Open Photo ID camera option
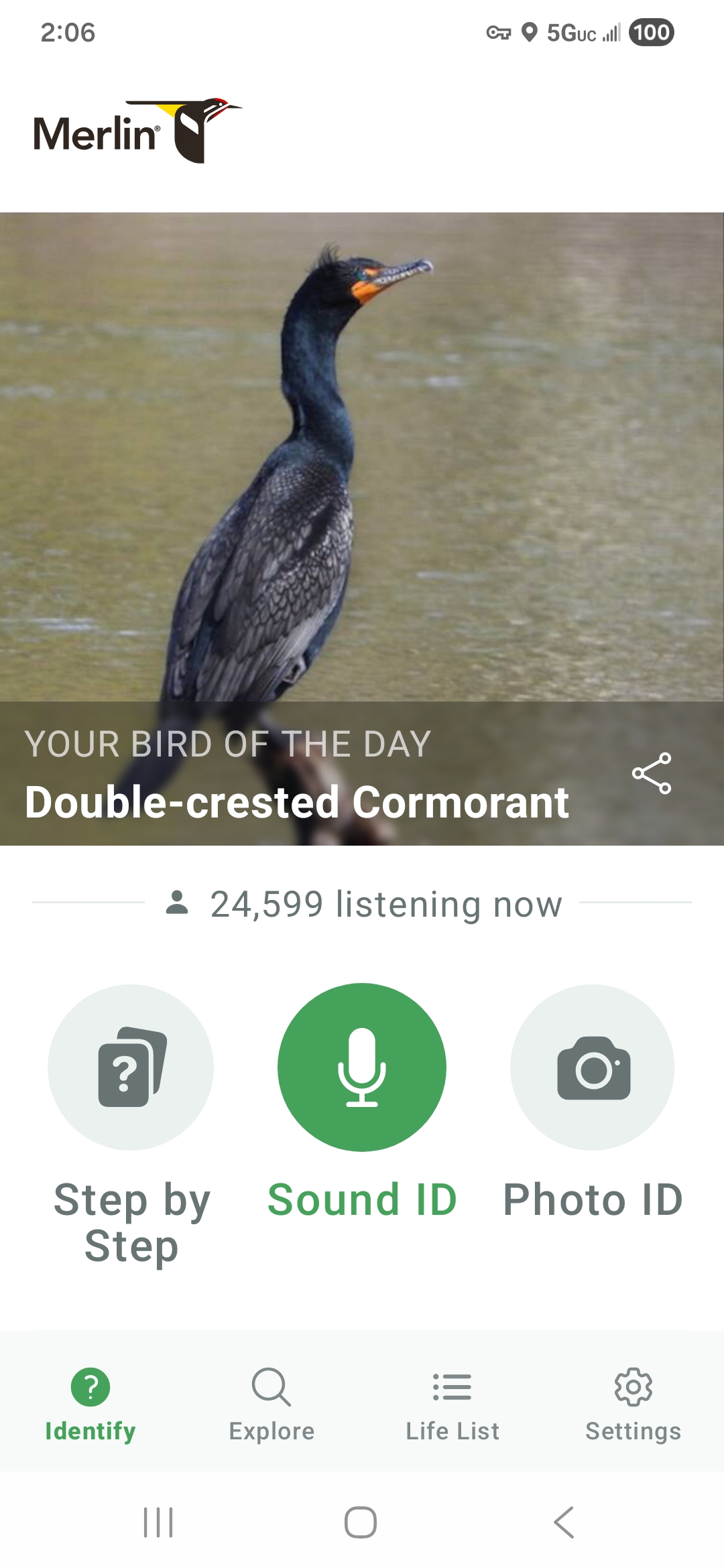This screenshot has height=1568, width=724. click(x=593, y=1067)
